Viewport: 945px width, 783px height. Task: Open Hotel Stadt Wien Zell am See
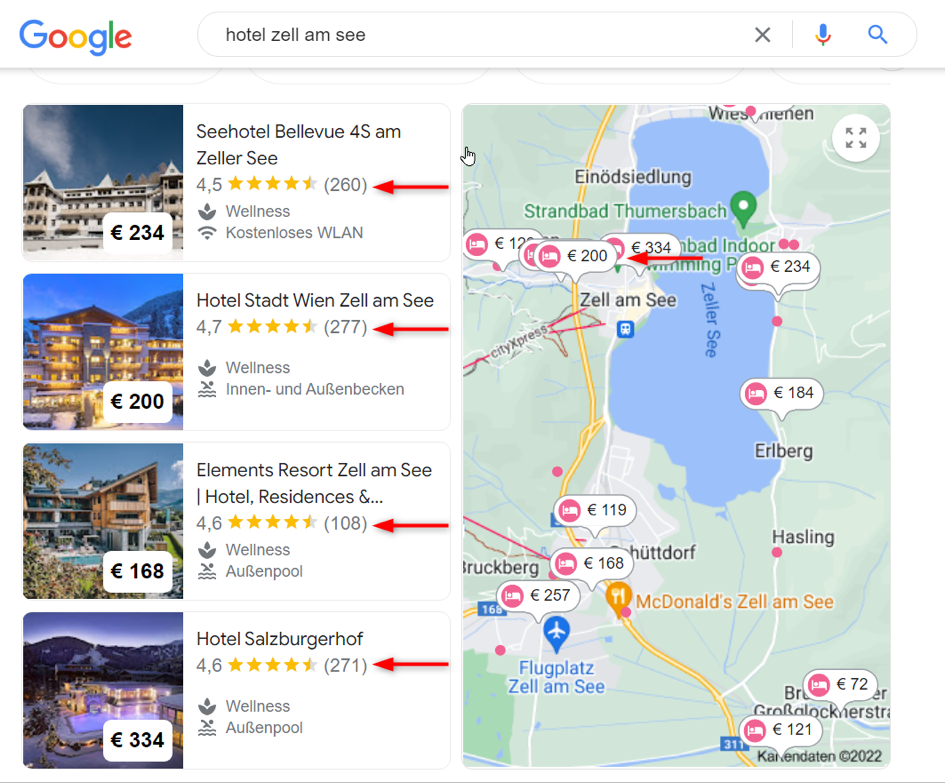(314, 300)
